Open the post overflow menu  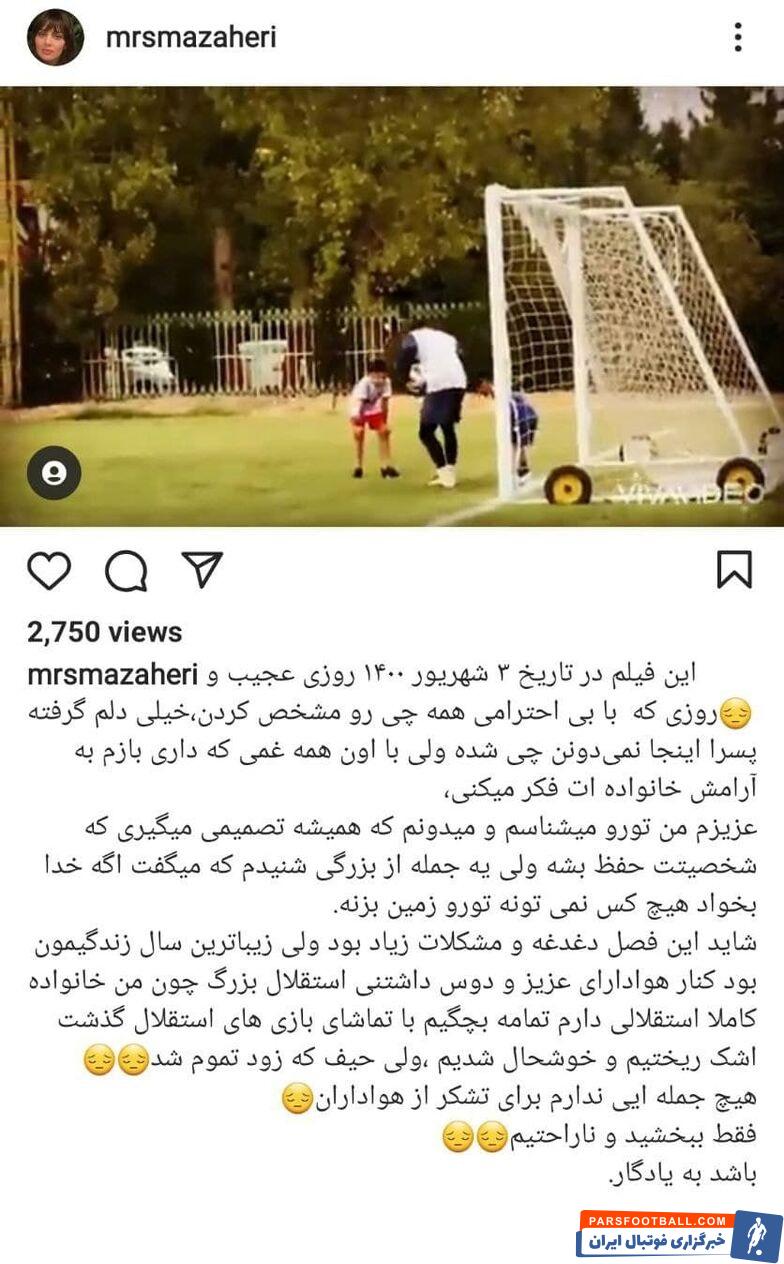738,38
